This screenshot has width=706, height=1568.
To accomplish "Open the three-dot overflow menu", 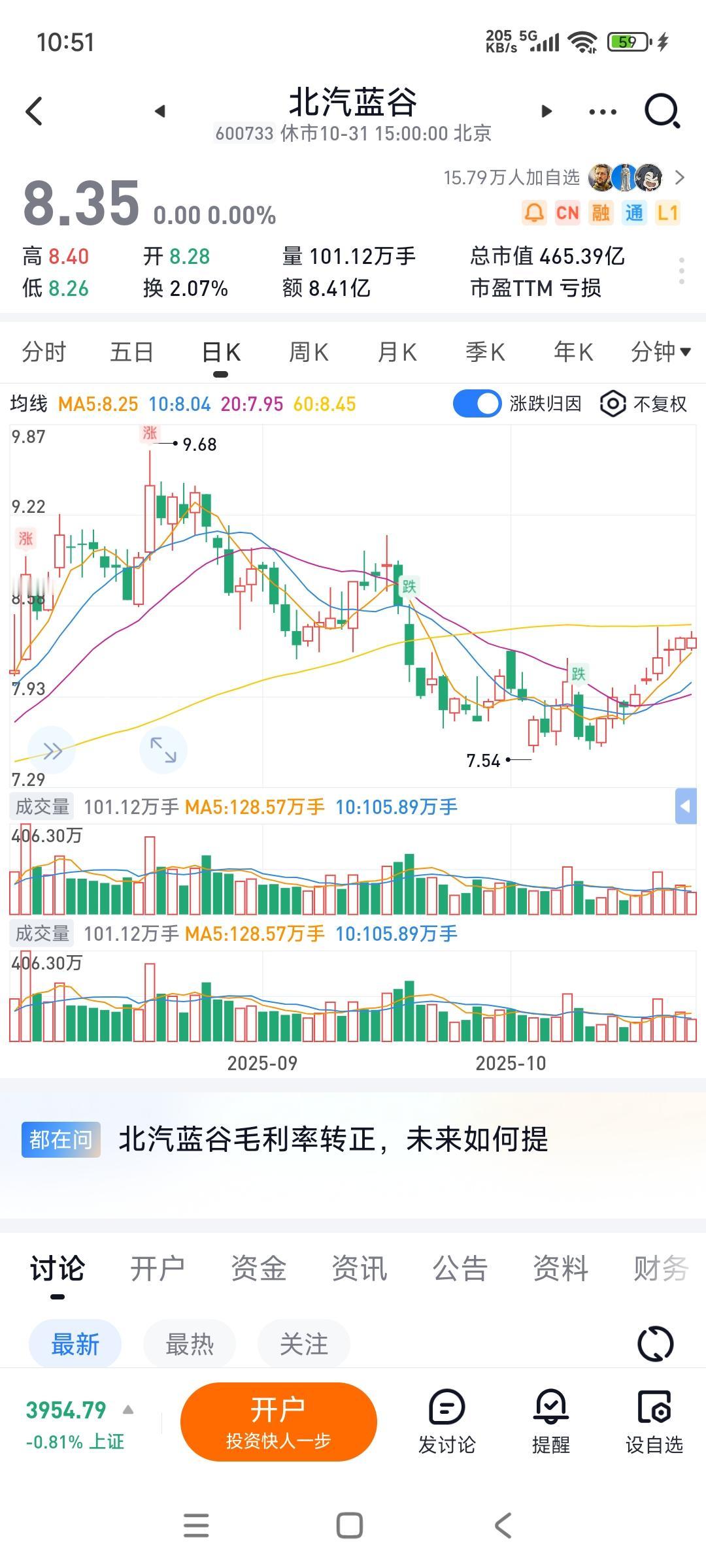I will pos(602,112).
